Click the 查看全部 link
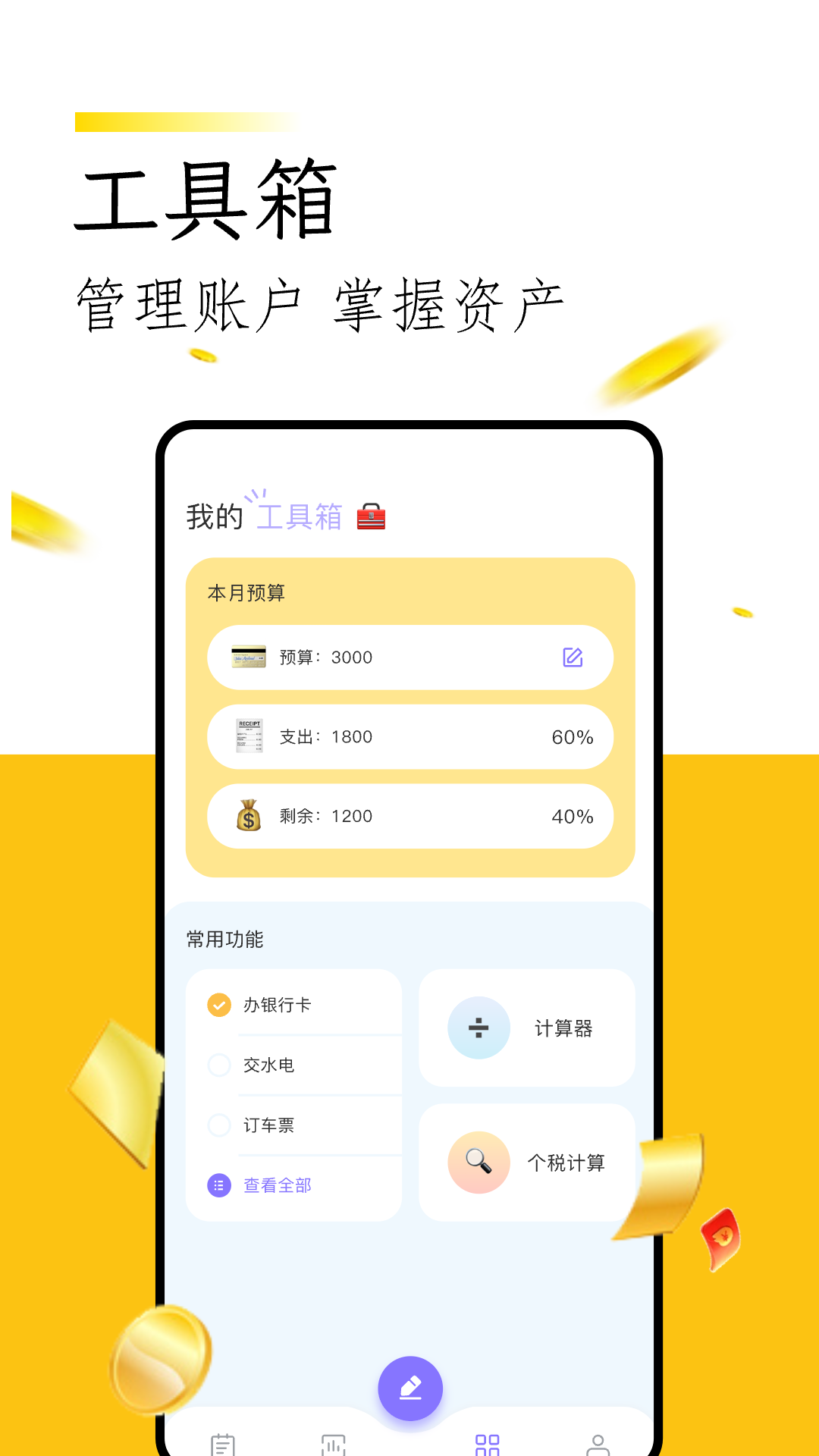Image resolution: width=819 pixels, height=1456 pixels. click(x=276, y=1185)
